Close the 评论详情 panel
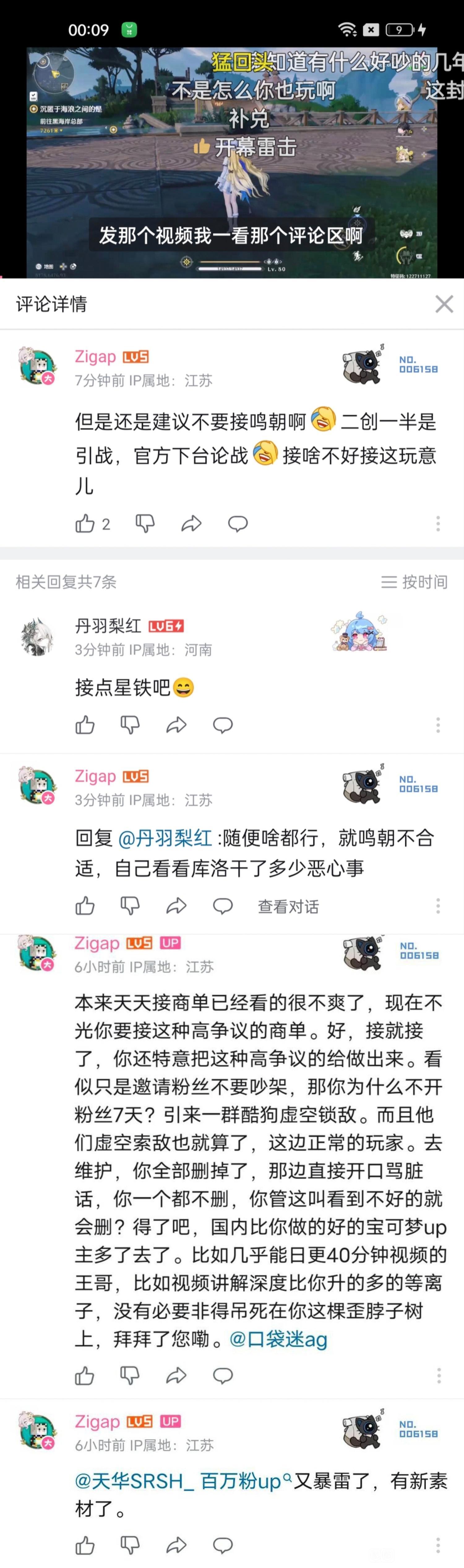Screen dimensions: 464x1568 tap(444, 304)
